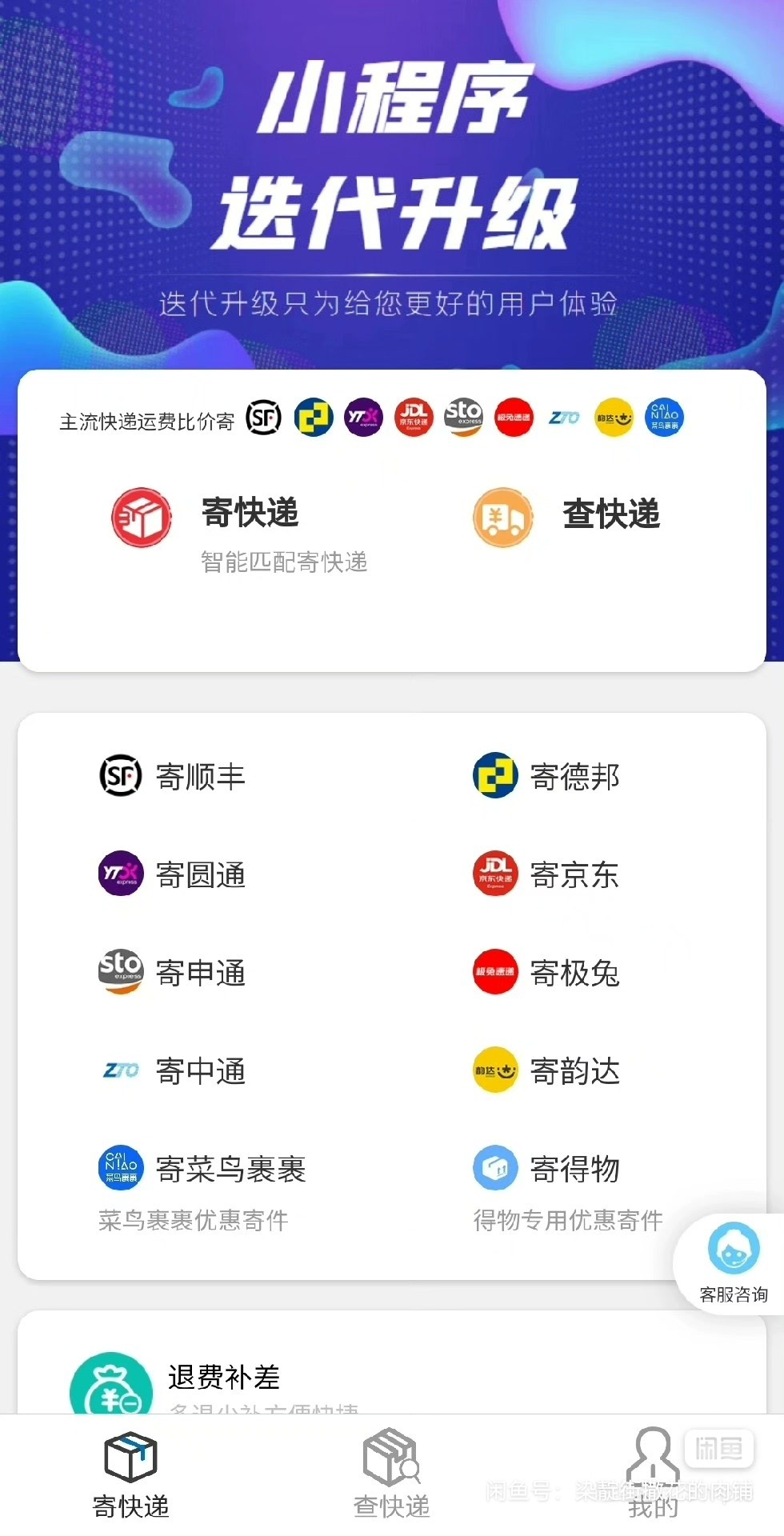
Task: Select 寄申通 courier option
Action: click(x=173, y=973)
